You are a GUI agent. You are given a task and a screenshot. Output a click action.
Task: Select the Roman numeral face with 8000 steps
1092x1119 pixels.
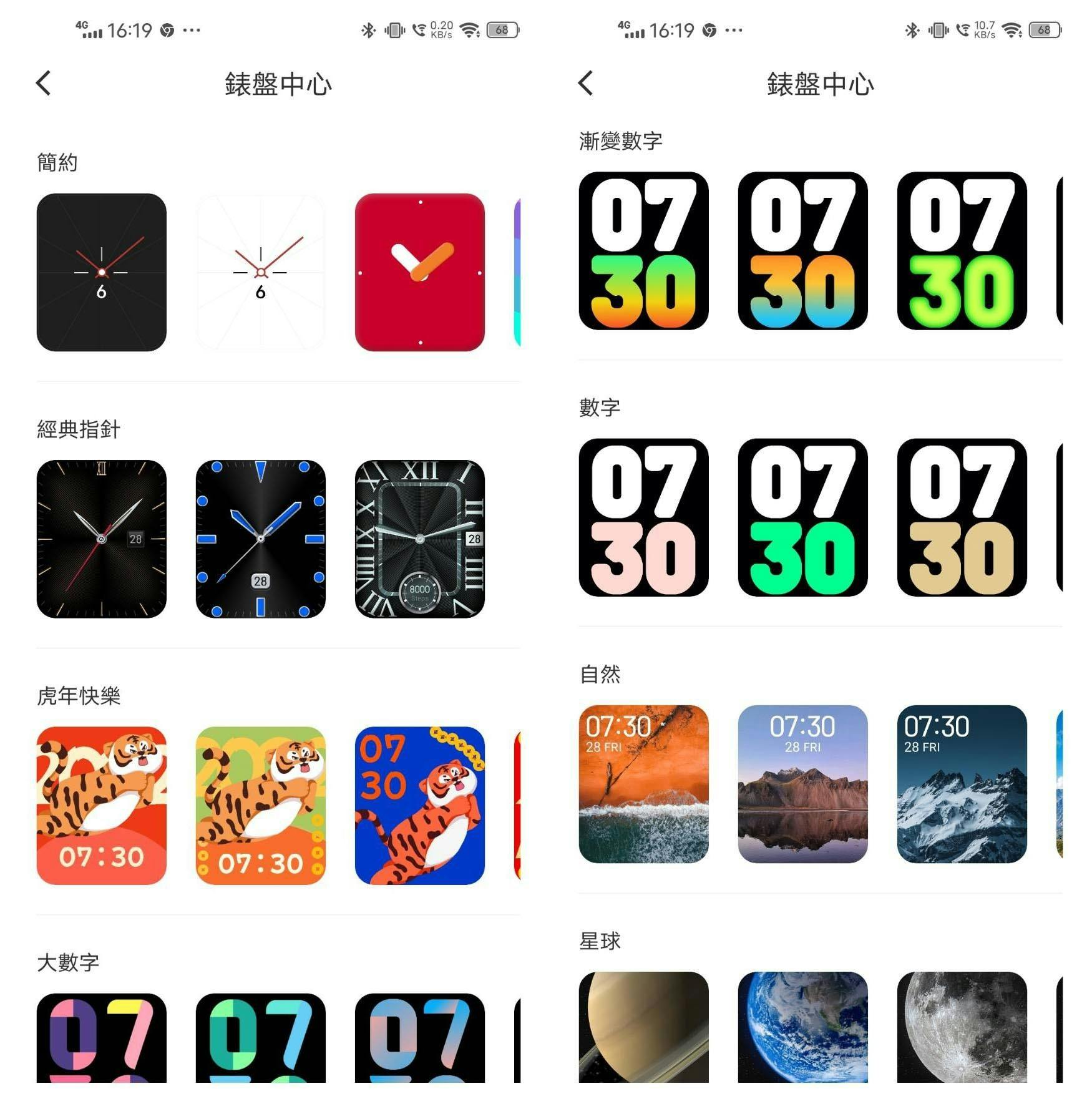(x=419, y=539)
